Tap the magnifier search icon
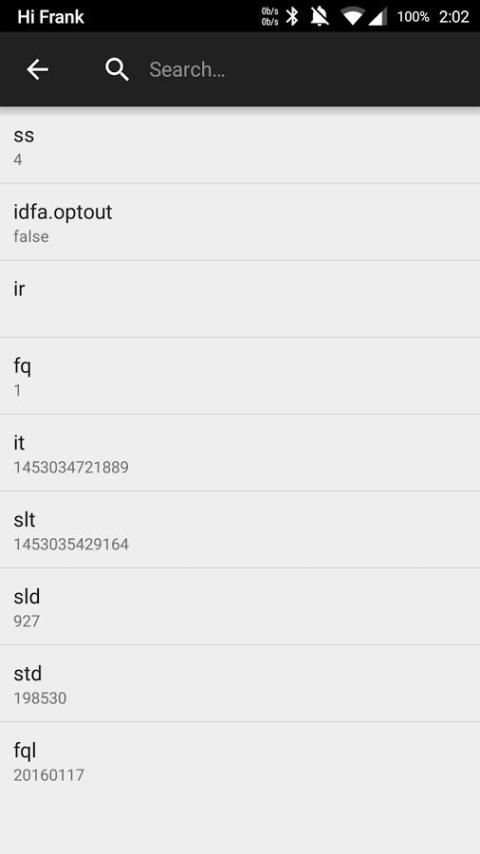480x854 pixels. pyautogui.click(x=117, y=70)
